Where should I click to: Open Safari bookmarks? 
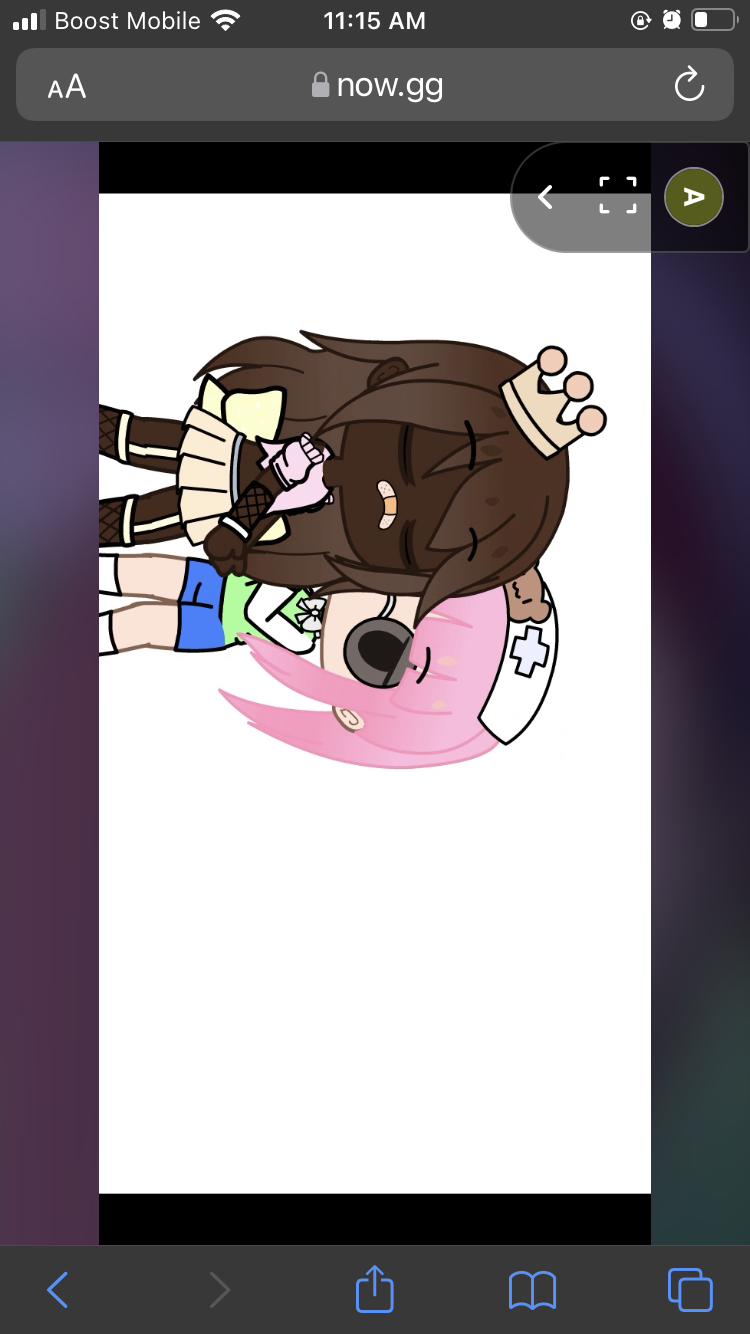tap(532, 1289)
